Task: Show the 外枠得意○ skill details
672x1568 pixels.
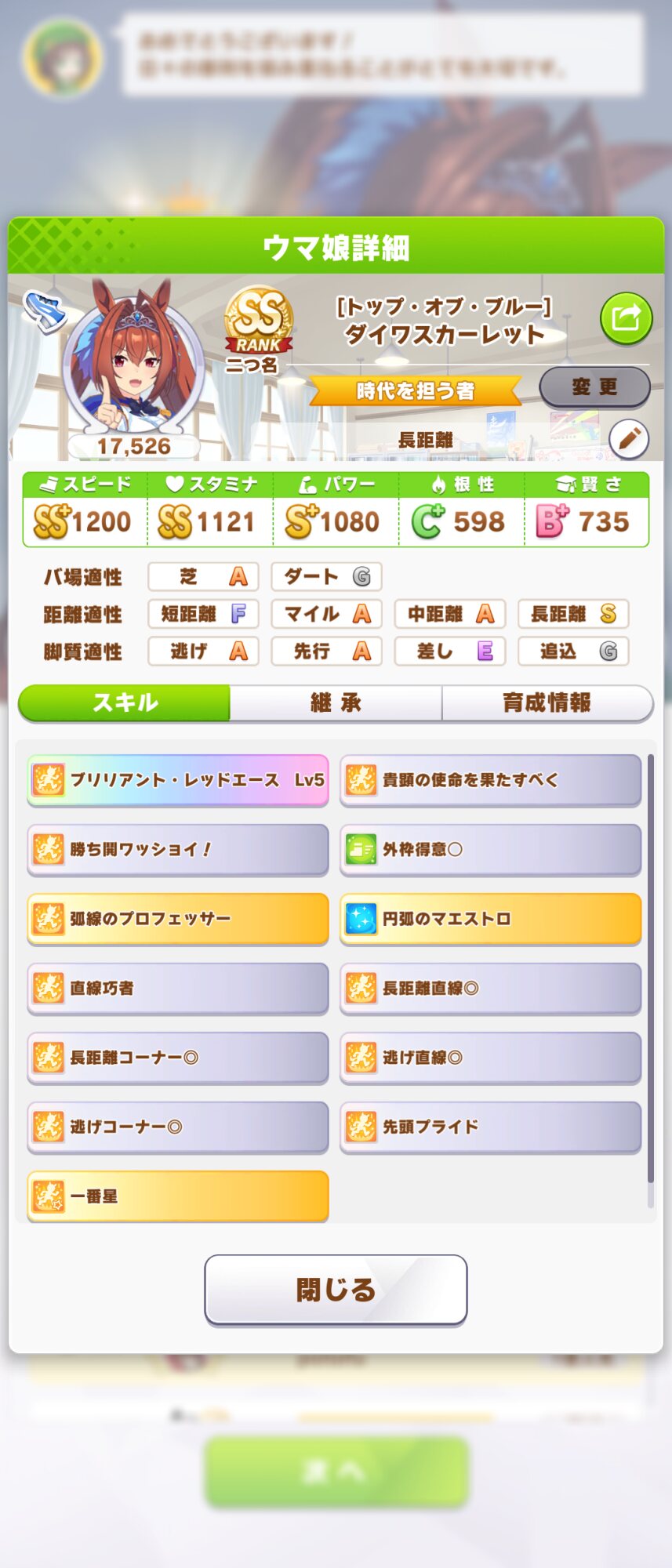Action: click(x=490, y=849)
